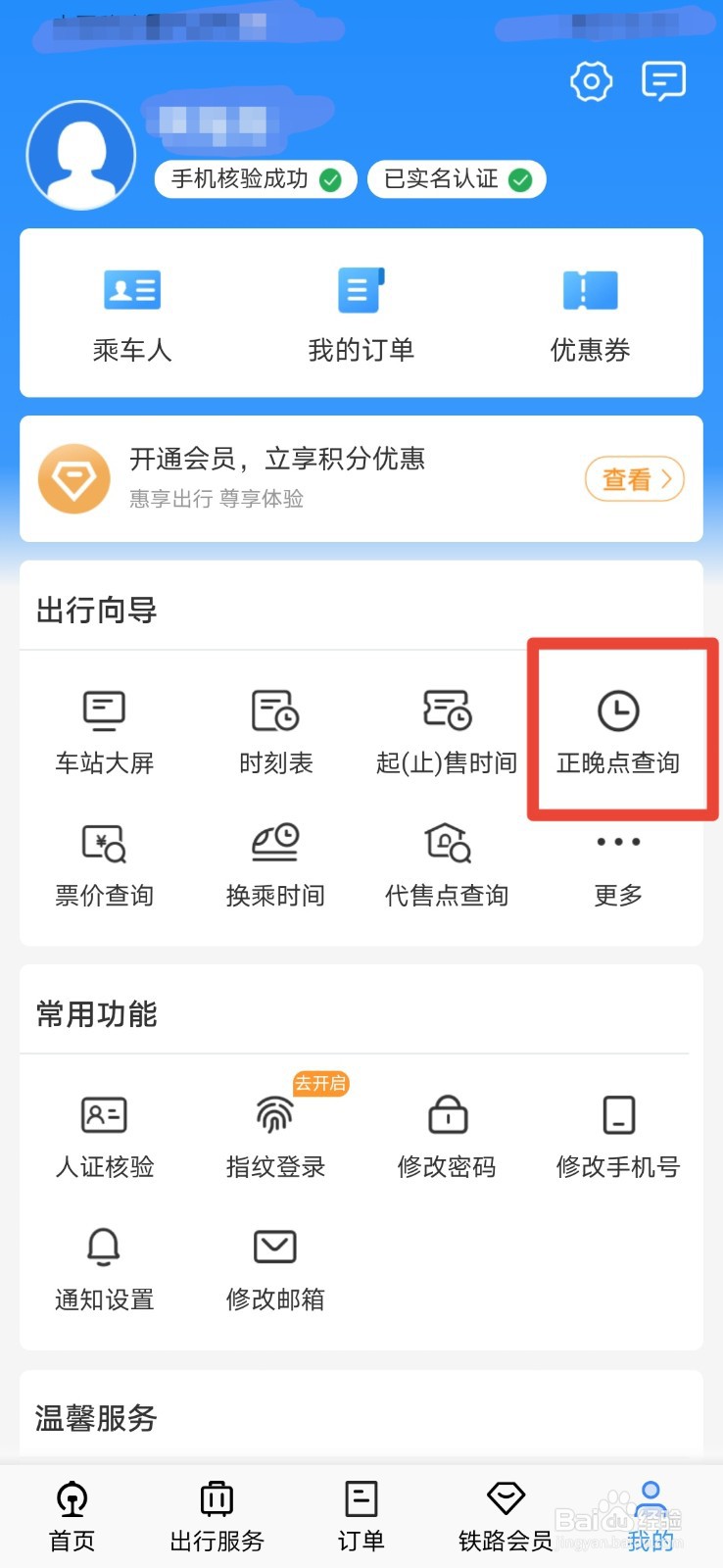The width and height of the screenshot is (723, 1568).
Task: Open the message chat icon
Action: [x=664, y=82]
